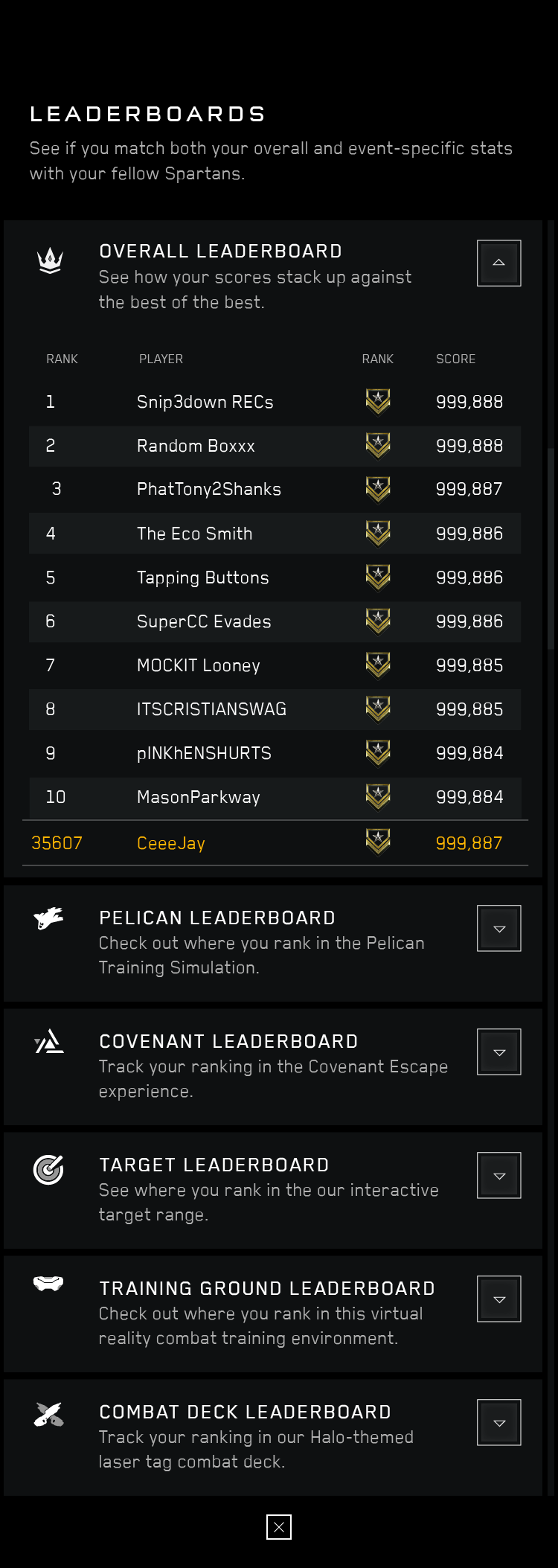
Task: Click the PLAYER column header
Action: (161, 359)
